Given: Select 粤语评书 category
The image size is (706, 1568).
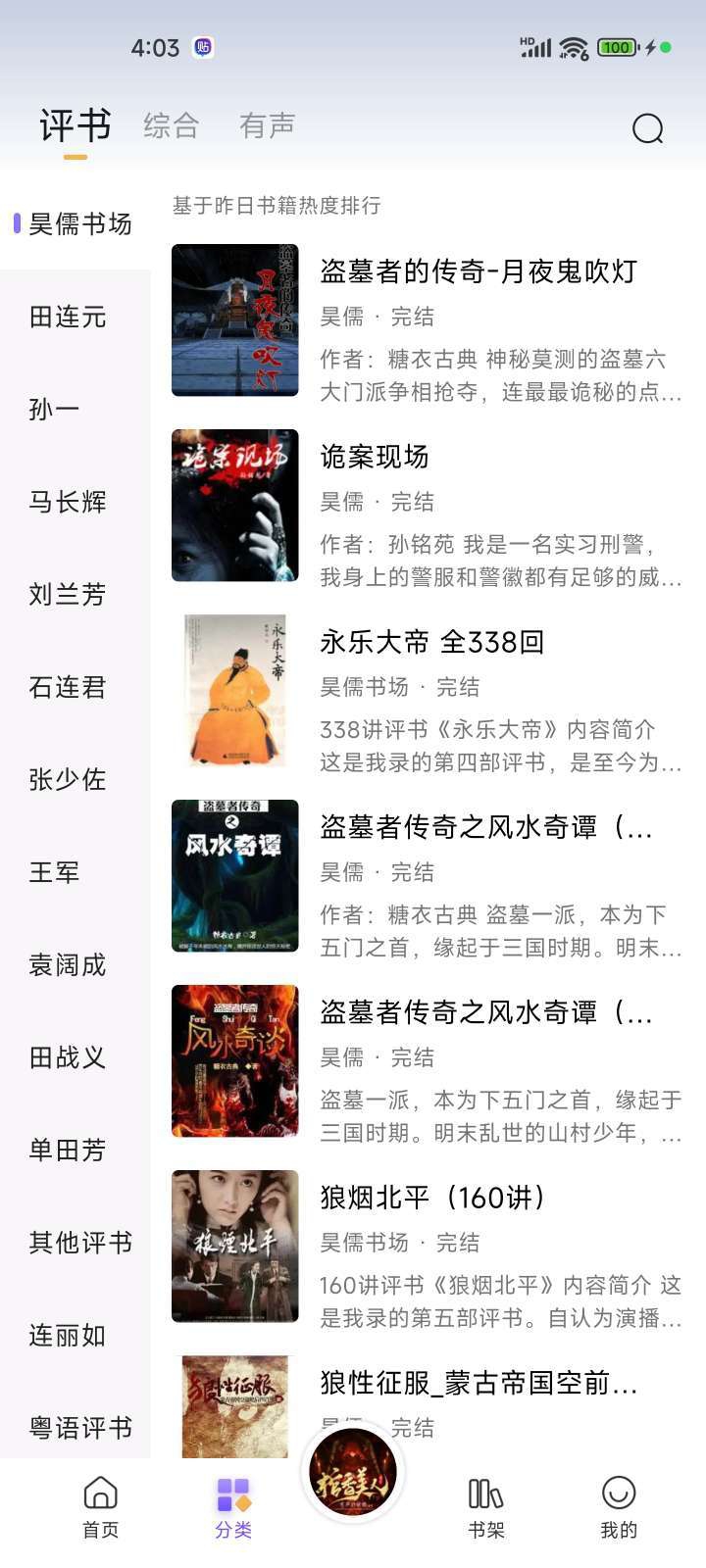Looking at the screenshot, I should tap(79, 1428).
